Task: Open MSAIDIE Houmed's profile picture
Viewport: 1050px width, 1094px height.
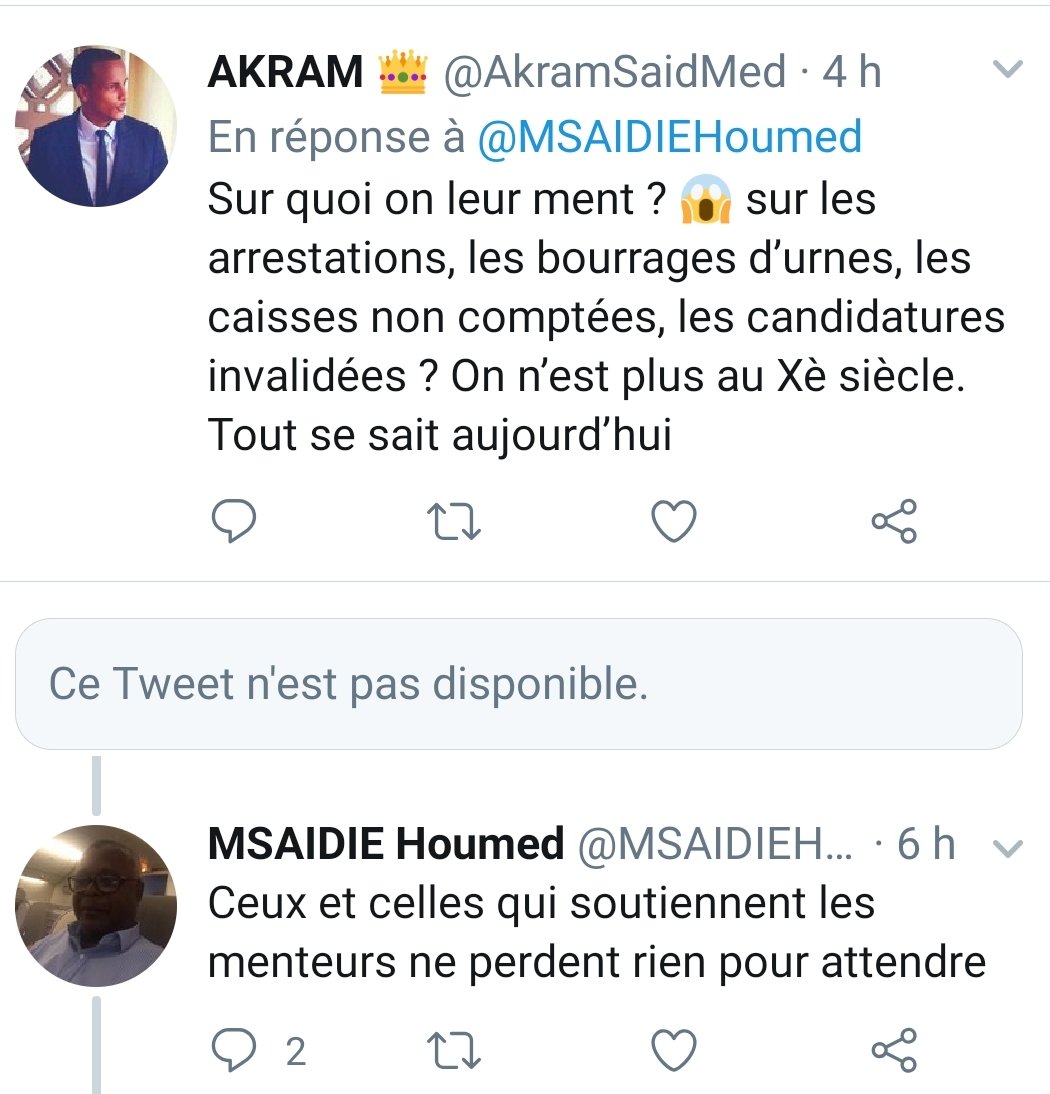Action: pyautogui.click(x=96, y=906)
